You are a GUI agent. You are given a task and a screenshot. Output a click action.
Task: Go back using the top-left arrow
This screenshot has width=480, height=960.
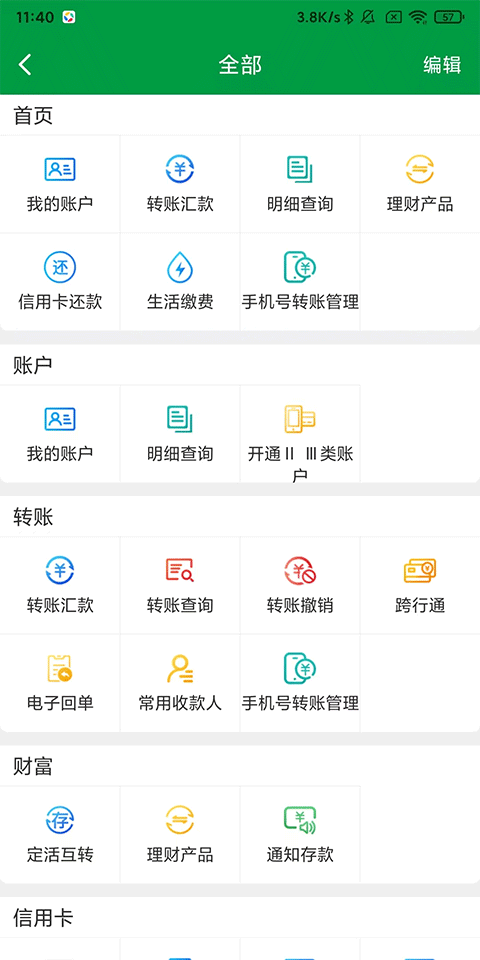(x=25, y=64)
